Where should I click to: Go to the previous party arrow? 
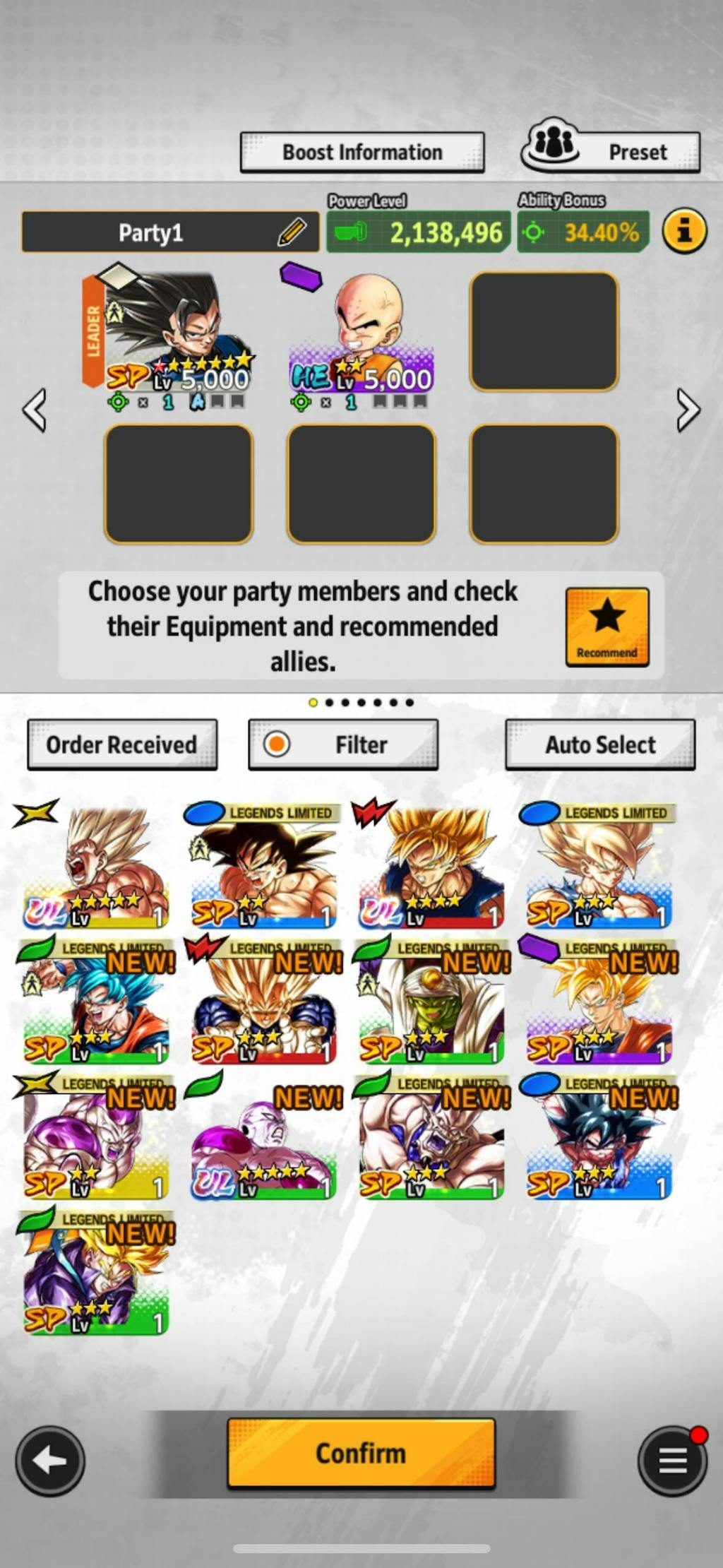[x=34, y=410]
